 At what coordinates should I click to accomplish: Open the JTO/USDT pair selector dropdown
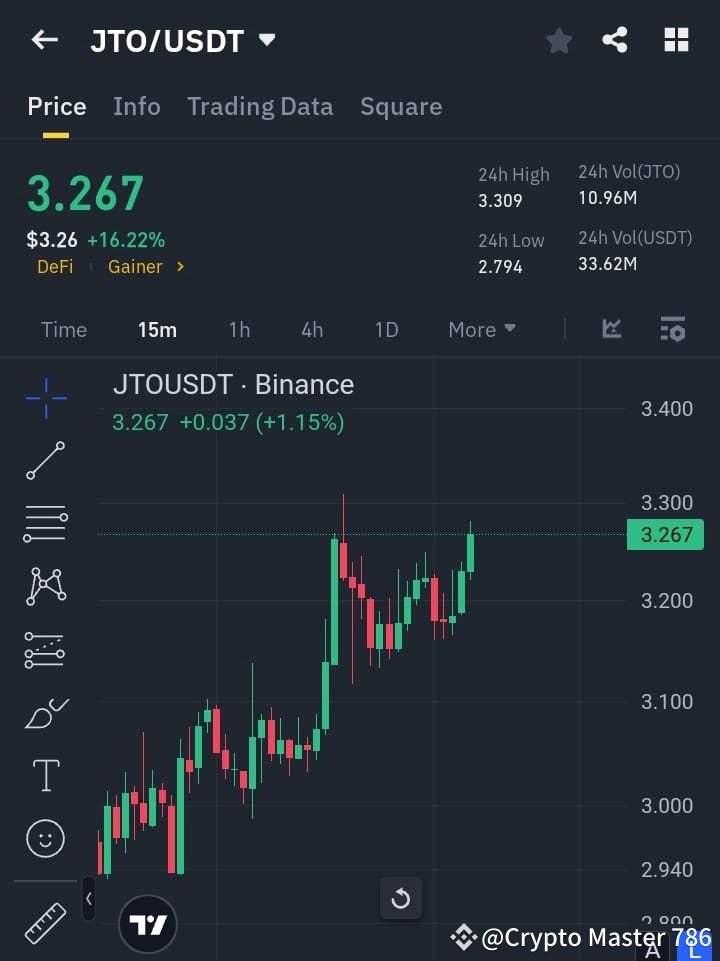[266, 40]
